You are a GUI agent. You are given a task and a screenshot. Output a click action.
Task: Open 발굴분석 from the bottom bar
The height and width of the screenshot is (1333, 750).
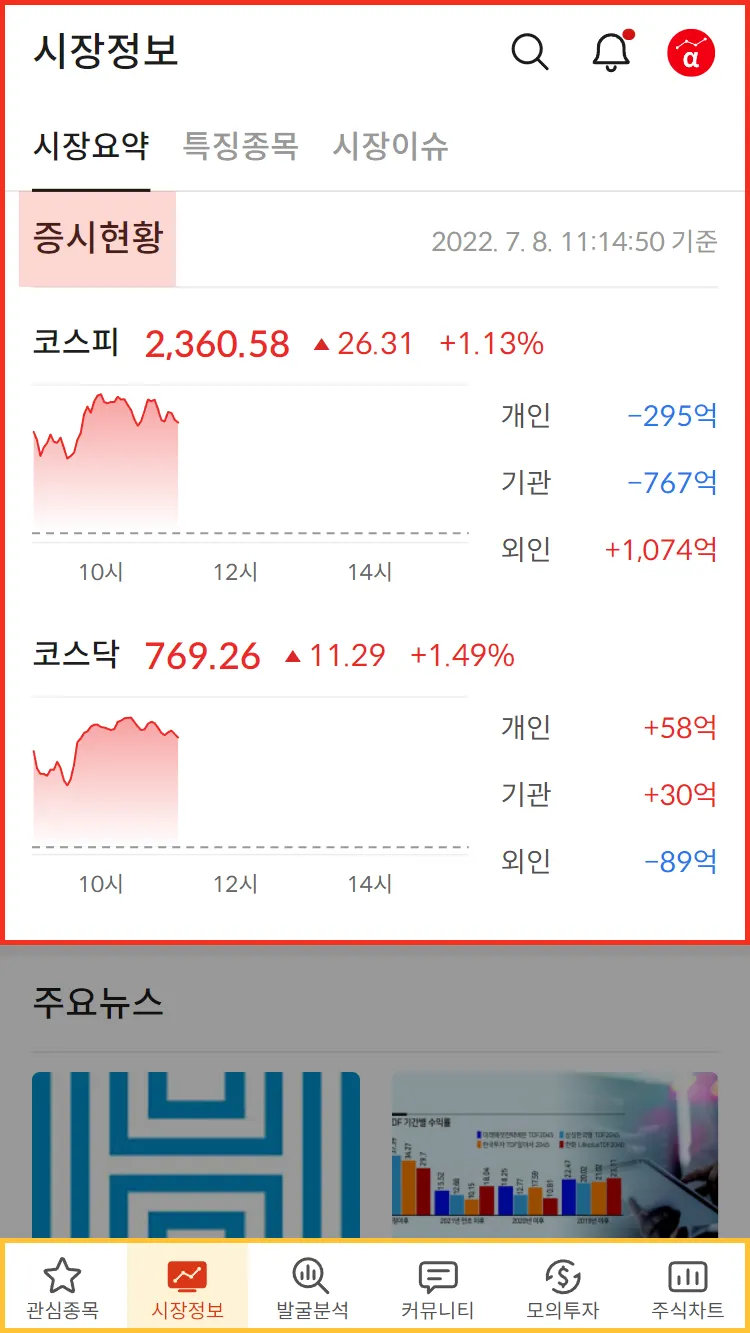tap(312, 1288)
